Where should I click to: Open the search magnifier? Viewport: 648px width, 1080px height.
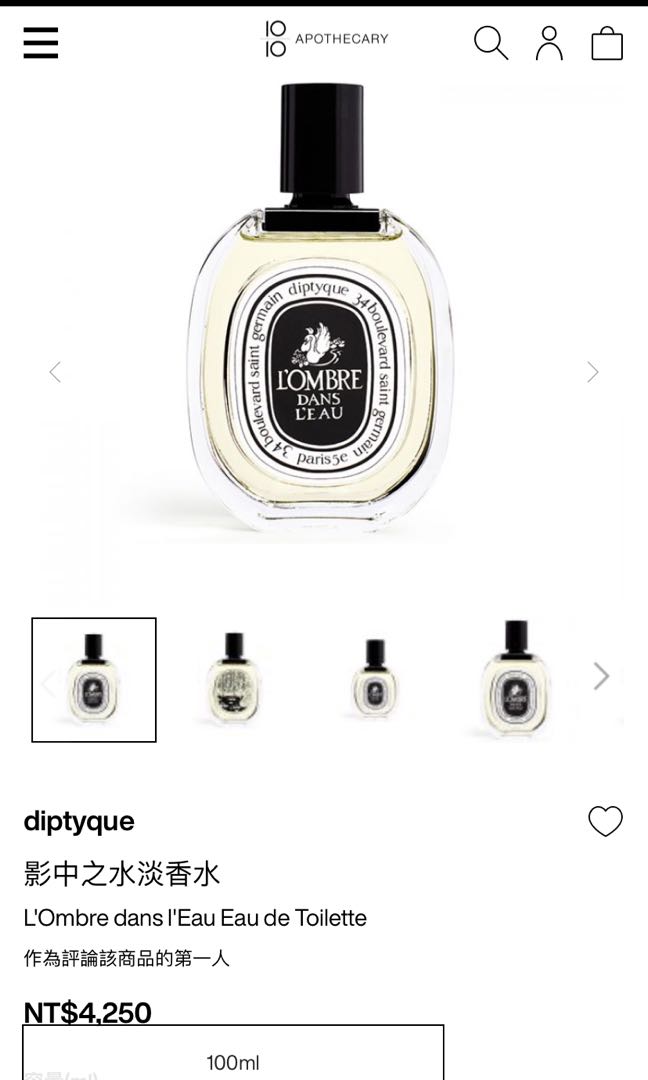point(490,43)
